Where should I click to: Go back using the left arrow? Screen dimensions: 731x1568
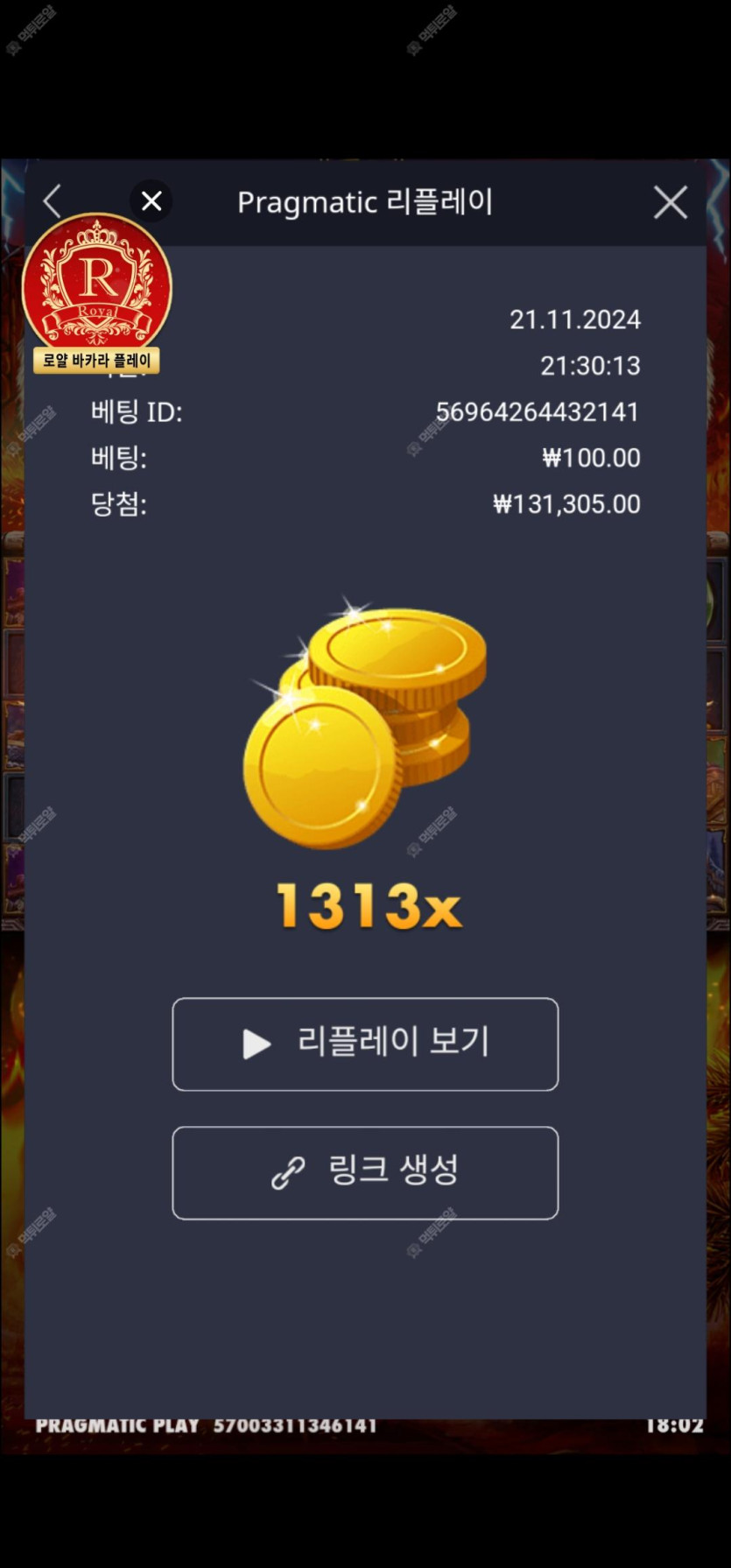pyautogui.click(x=53, y=201)
